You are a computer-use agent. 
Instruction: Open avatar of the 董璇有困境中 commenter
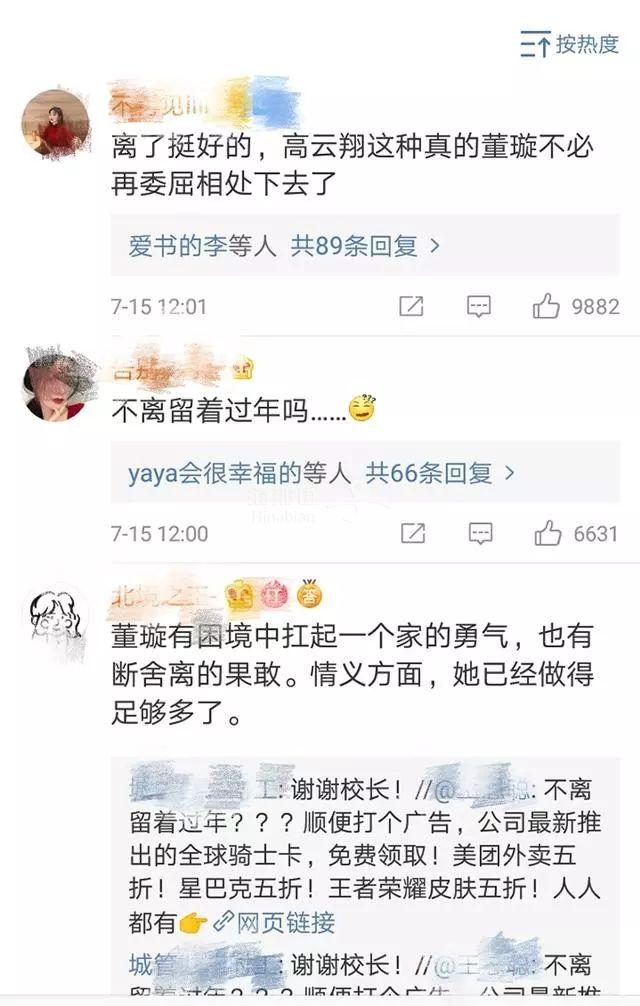pos(56,615)
